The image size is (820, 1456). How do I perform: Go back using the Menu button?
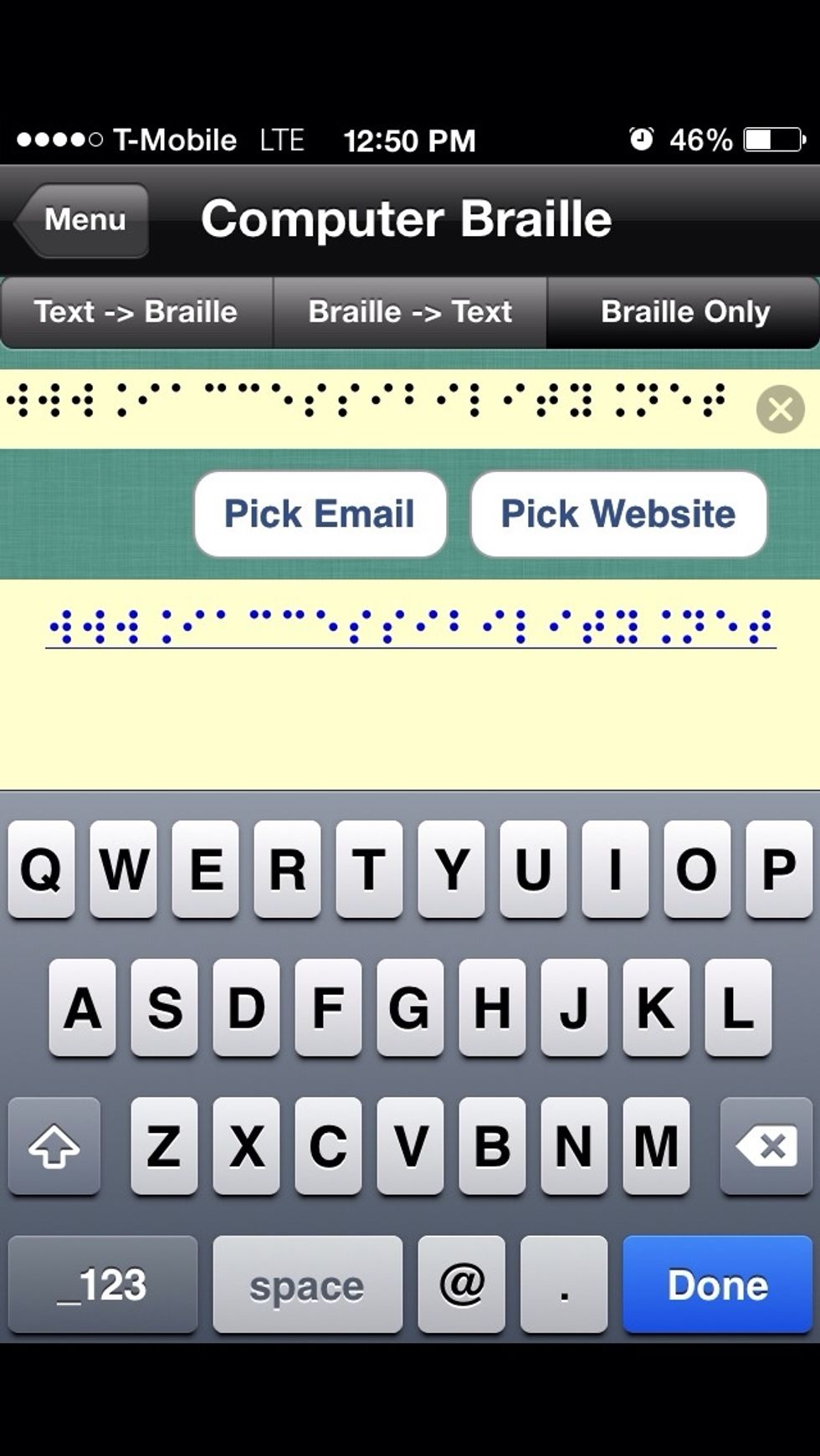[x=84, y=220]
